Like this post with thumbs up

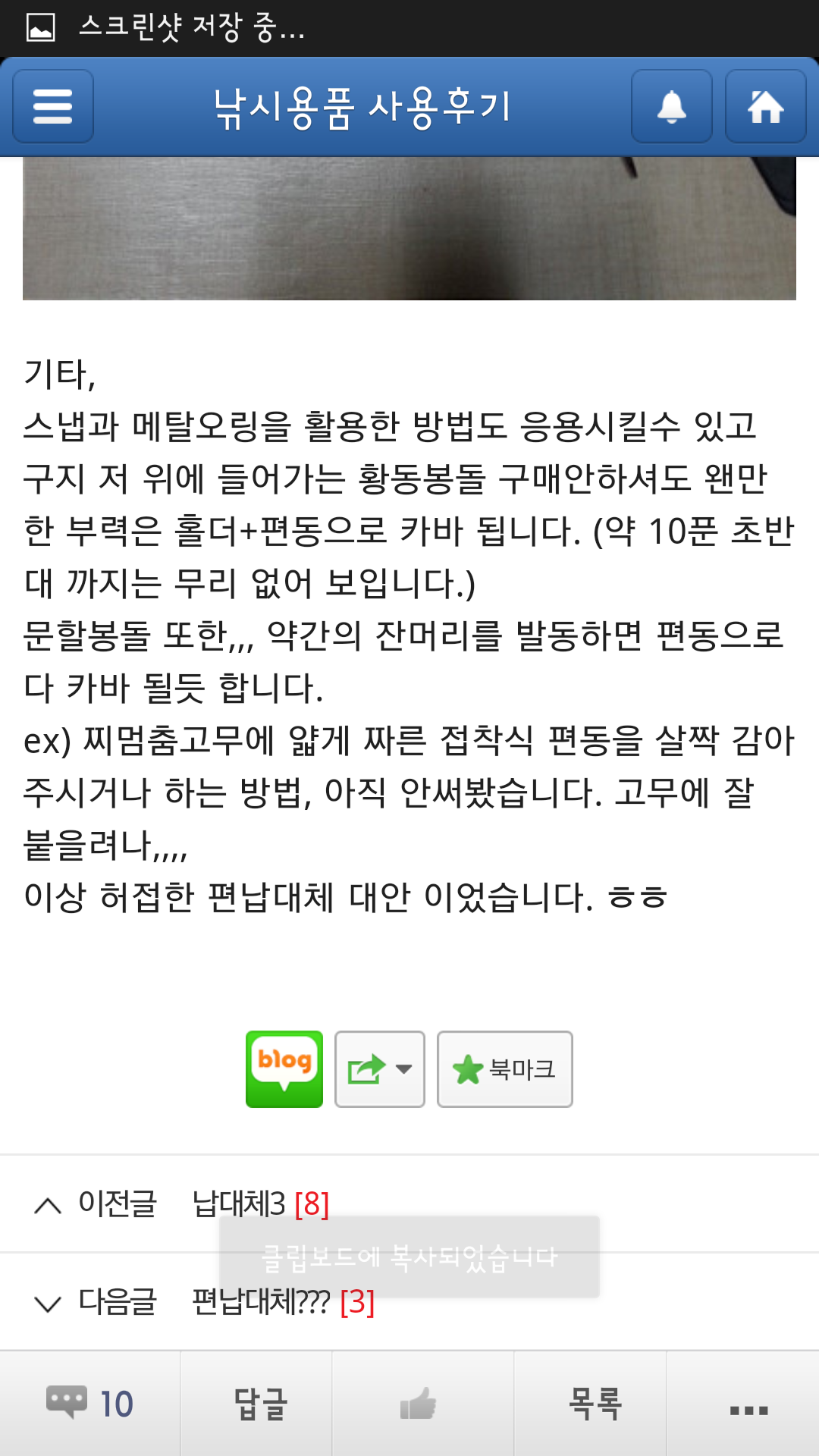(x=419, y=1404)
